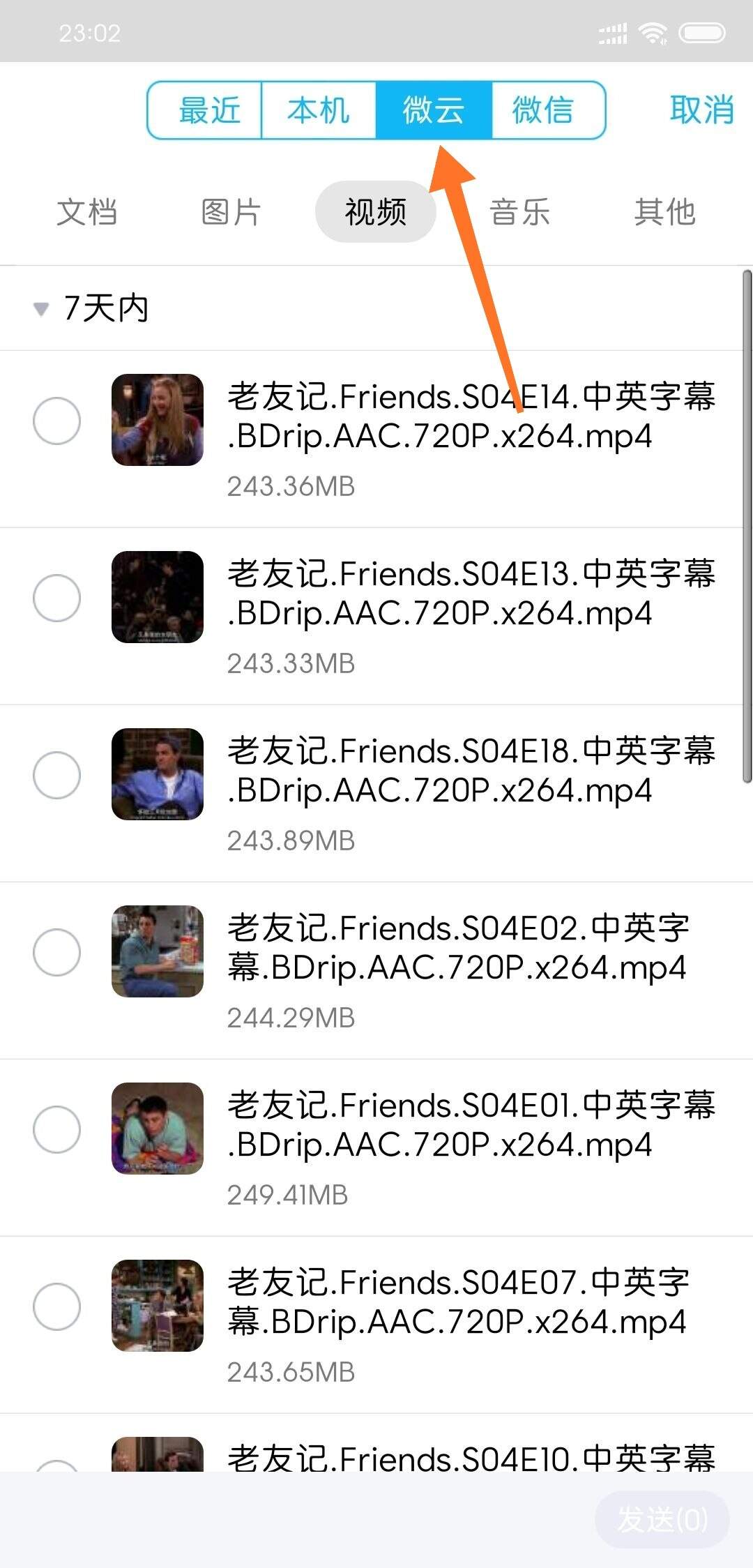
Task: Switch to the 微云 tab
Action: (x=432, y=110)
